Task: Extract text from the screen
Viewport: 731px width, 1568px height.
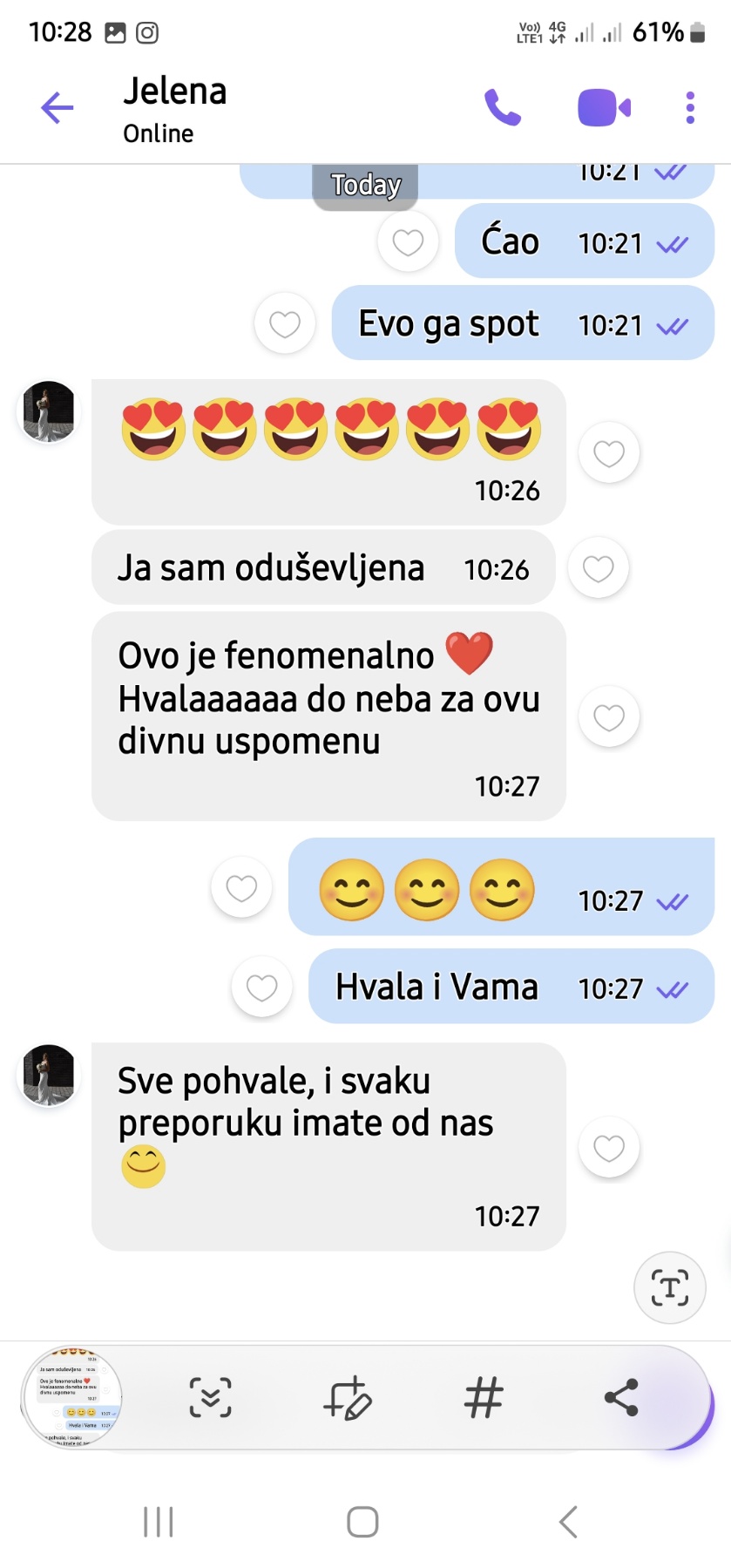Action: [x=669, y=1287]
